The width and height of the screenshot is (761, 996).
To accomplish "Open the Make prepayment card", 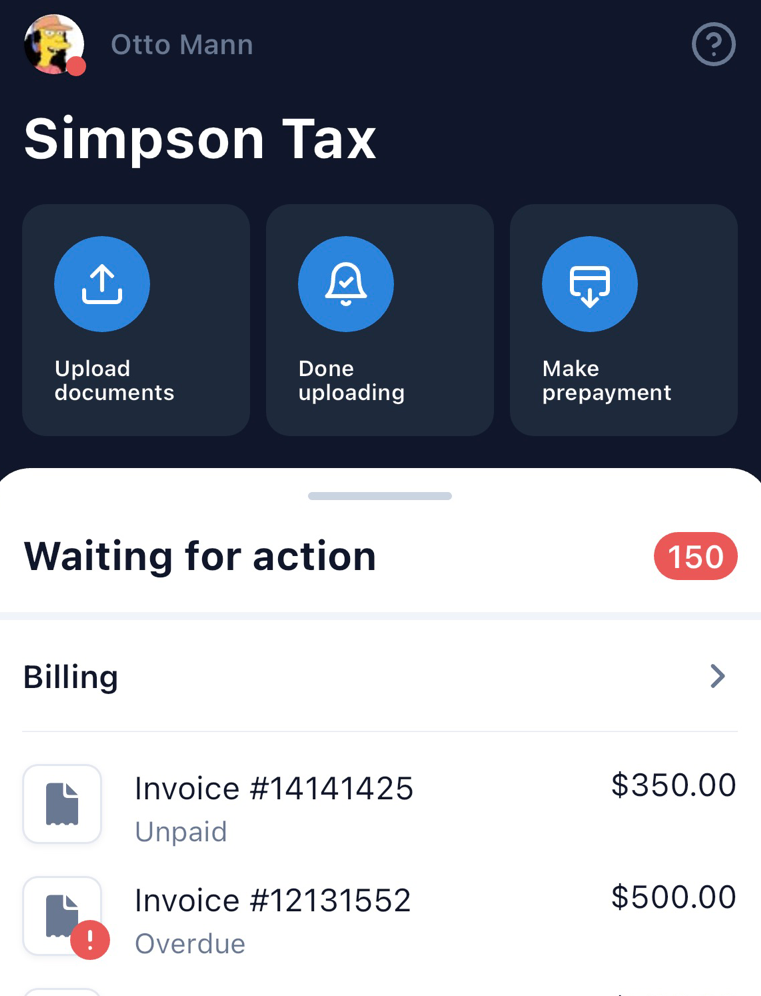I will coord(624,320).
